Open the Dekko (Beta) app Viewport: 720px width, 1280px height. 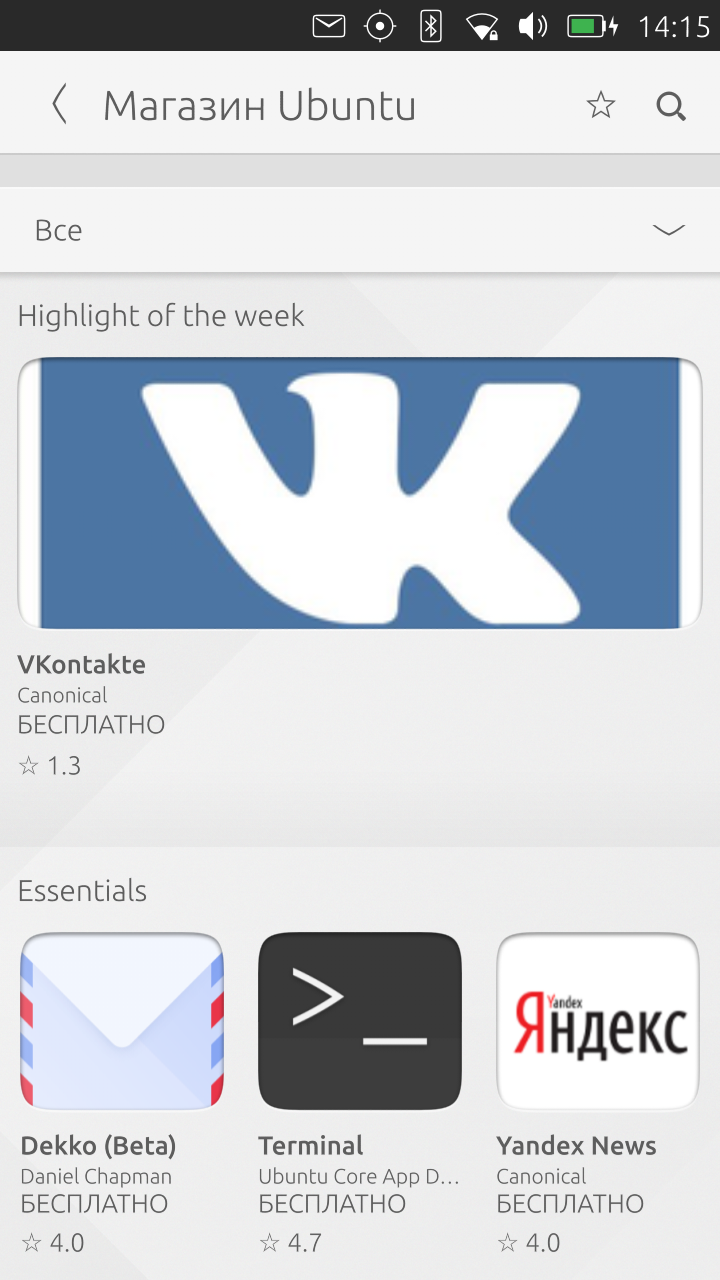click(122, 1021)
